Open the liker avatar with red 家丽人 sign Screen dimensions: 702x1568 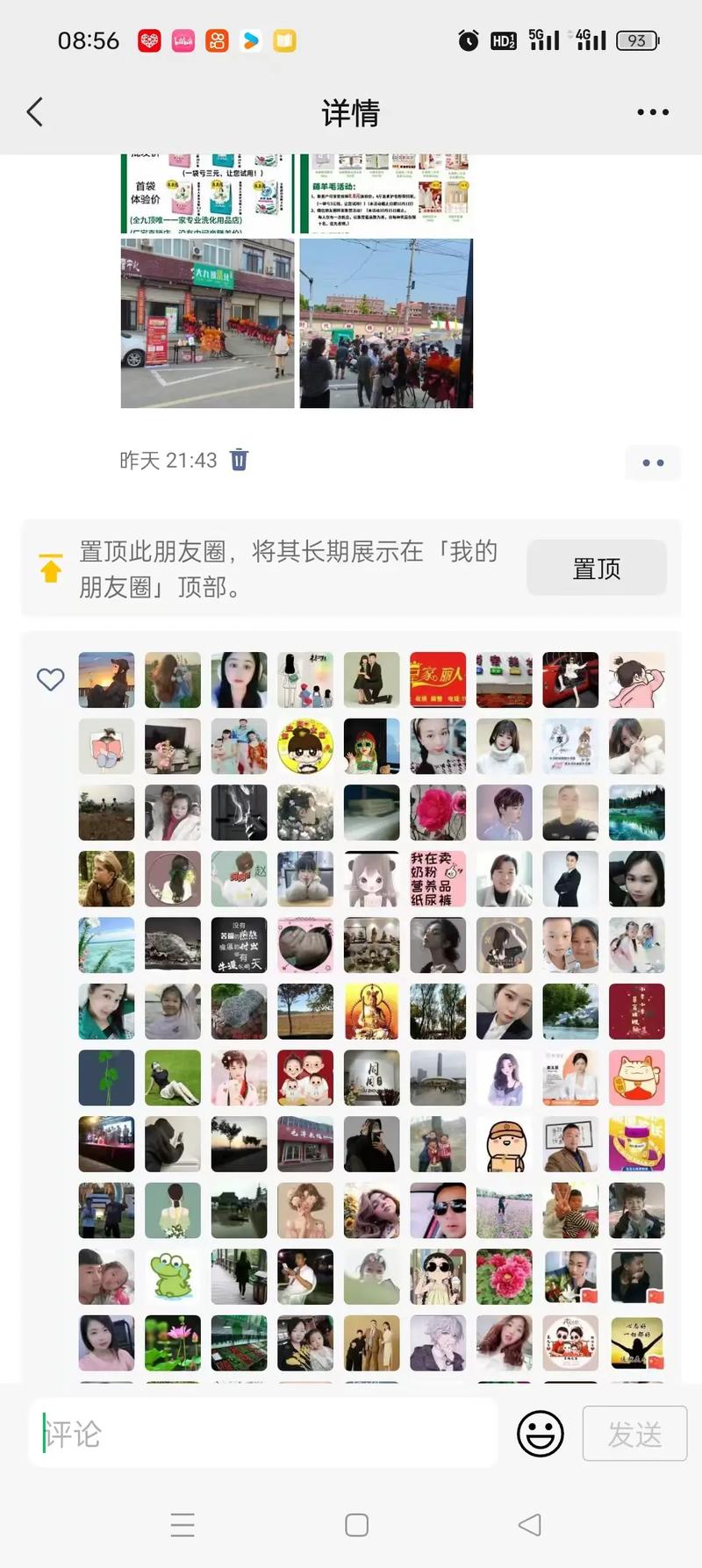click(x=437, y=680)
